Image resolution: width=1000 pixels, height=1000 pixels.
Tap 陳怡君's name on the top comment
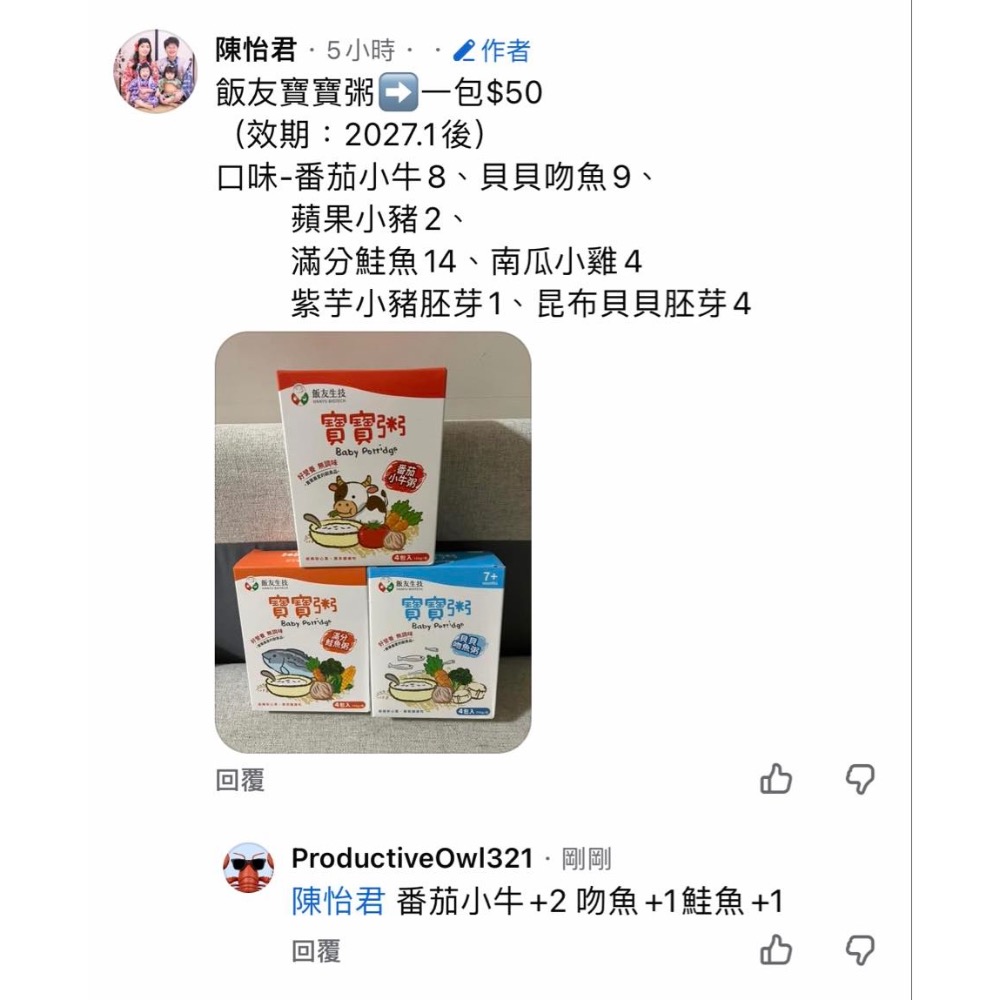pyautogui.click(x=256, y=49)
